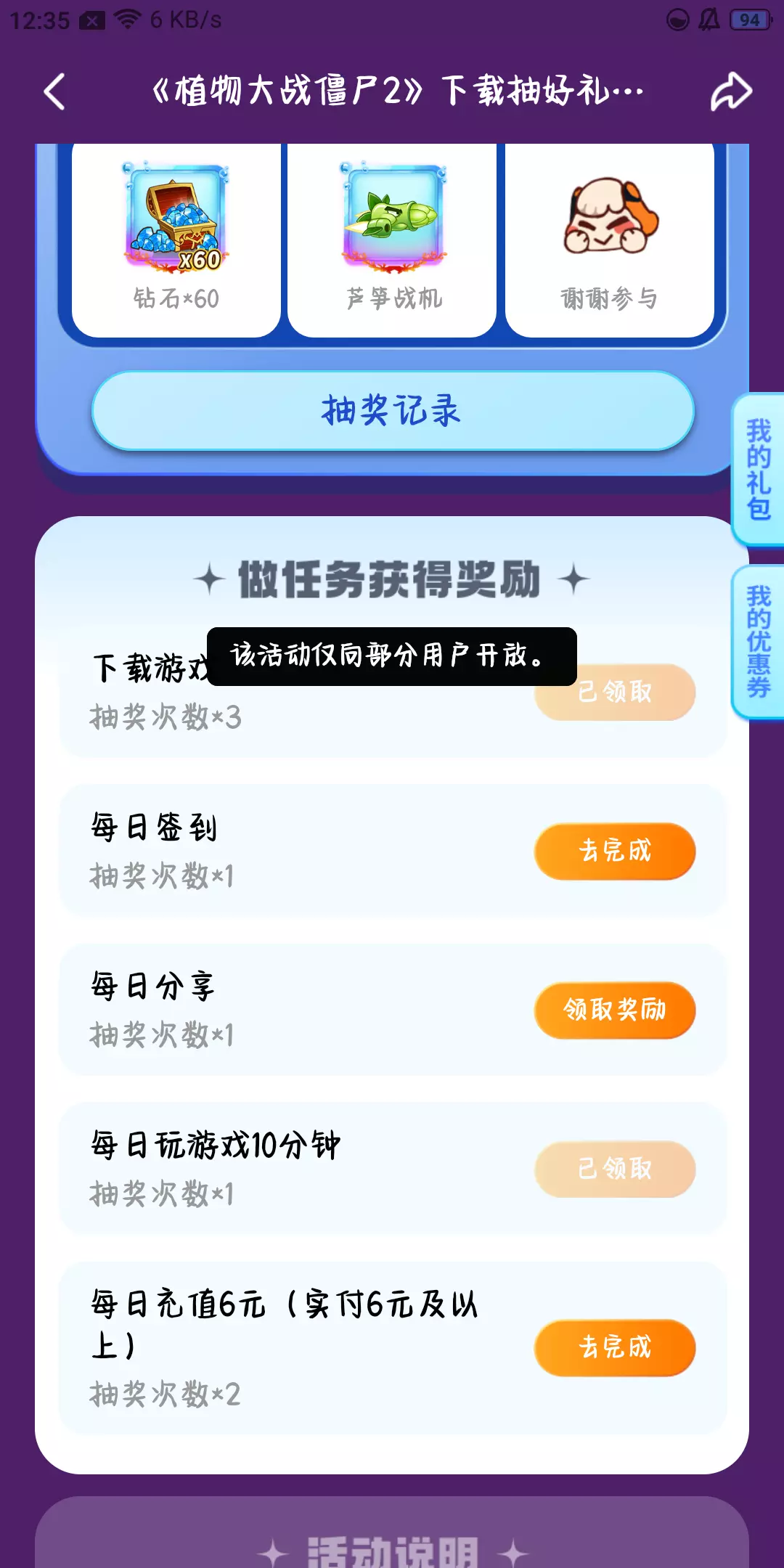Tap 去完成 for 每日充值6元
This screenshot has width=784, height=1568.
pos(615,1347)
